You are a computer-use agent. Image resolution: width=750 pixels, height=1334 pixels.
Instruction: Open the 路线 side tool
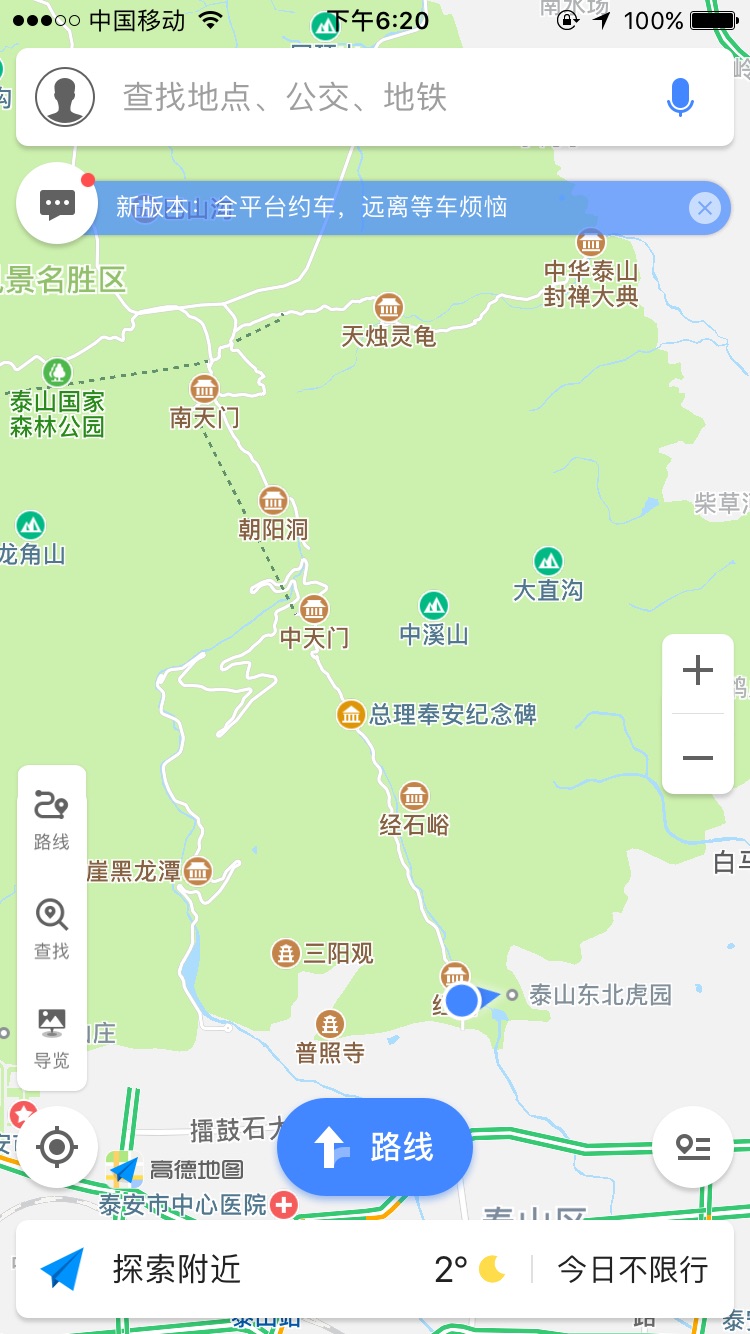tap(52, 821)
